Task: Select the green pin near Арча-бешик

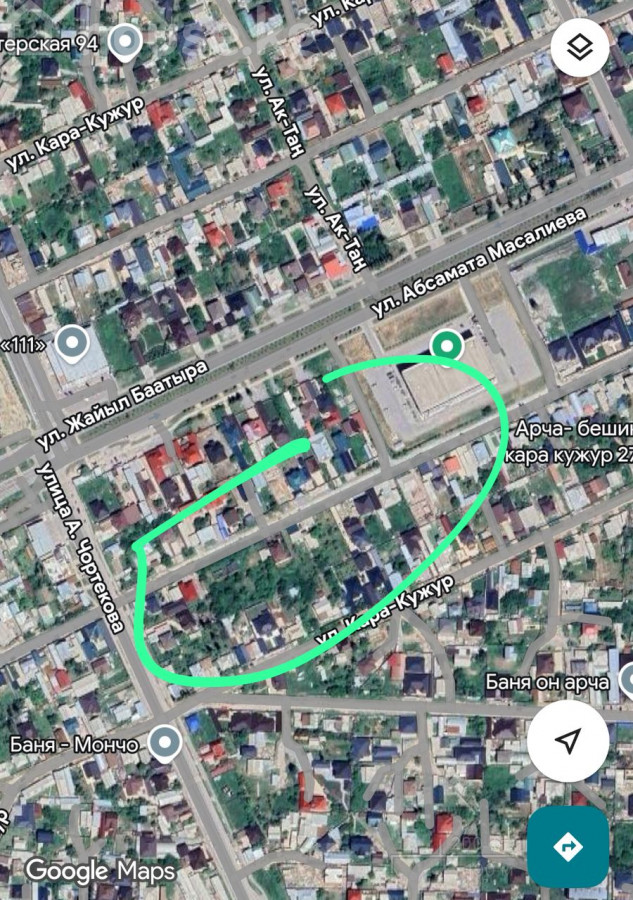Action: pyautogui.click(x=446, y=346)
